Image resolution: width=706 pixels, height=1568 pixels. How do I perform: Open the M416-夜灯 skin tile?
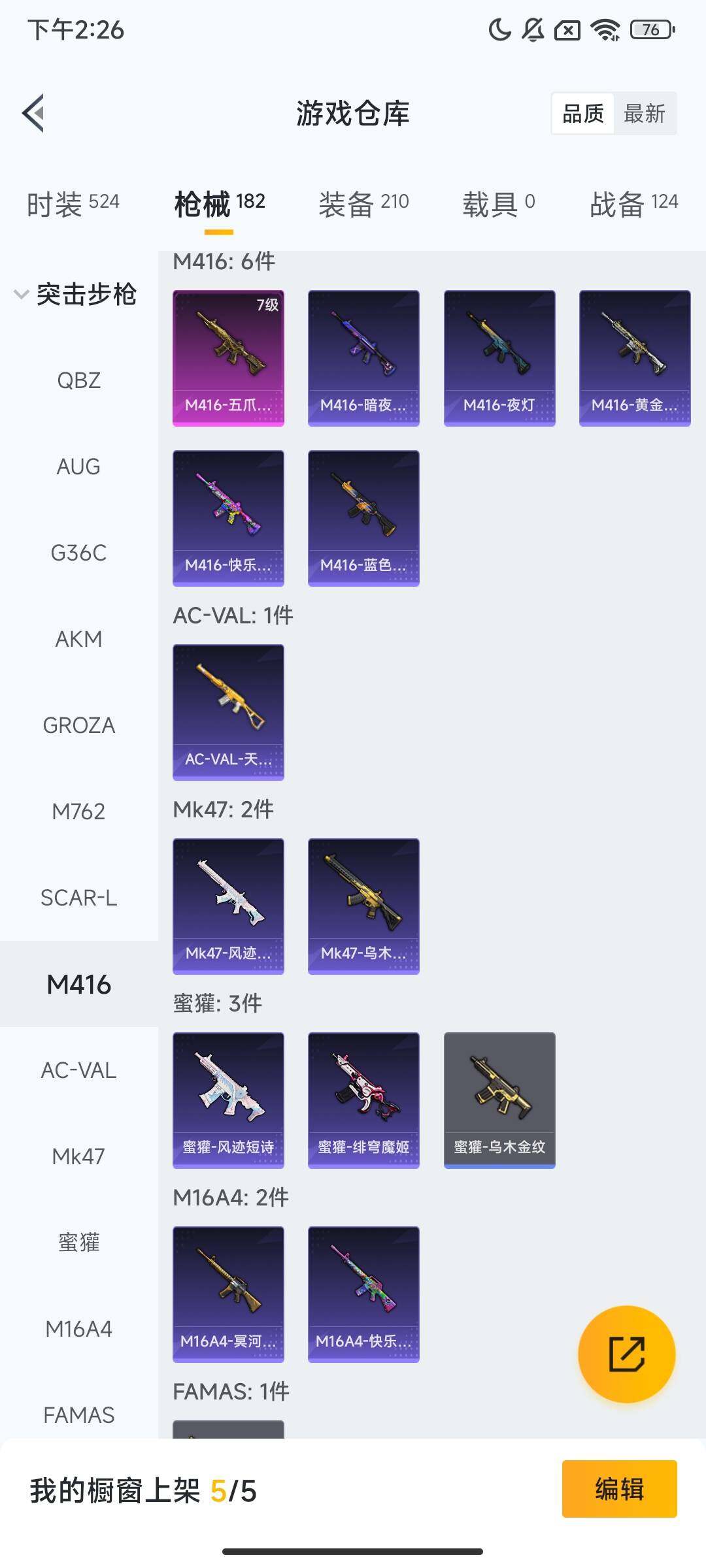(x=499, y=358)
